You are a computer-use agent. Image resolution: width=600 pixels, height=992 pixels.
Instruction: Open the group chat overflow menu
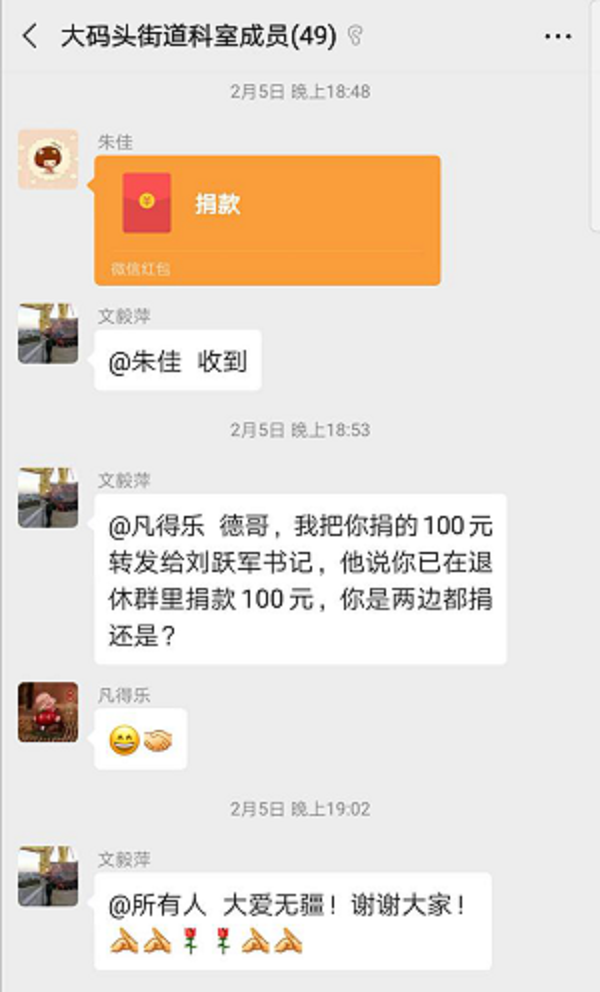[x=557, y=37]
